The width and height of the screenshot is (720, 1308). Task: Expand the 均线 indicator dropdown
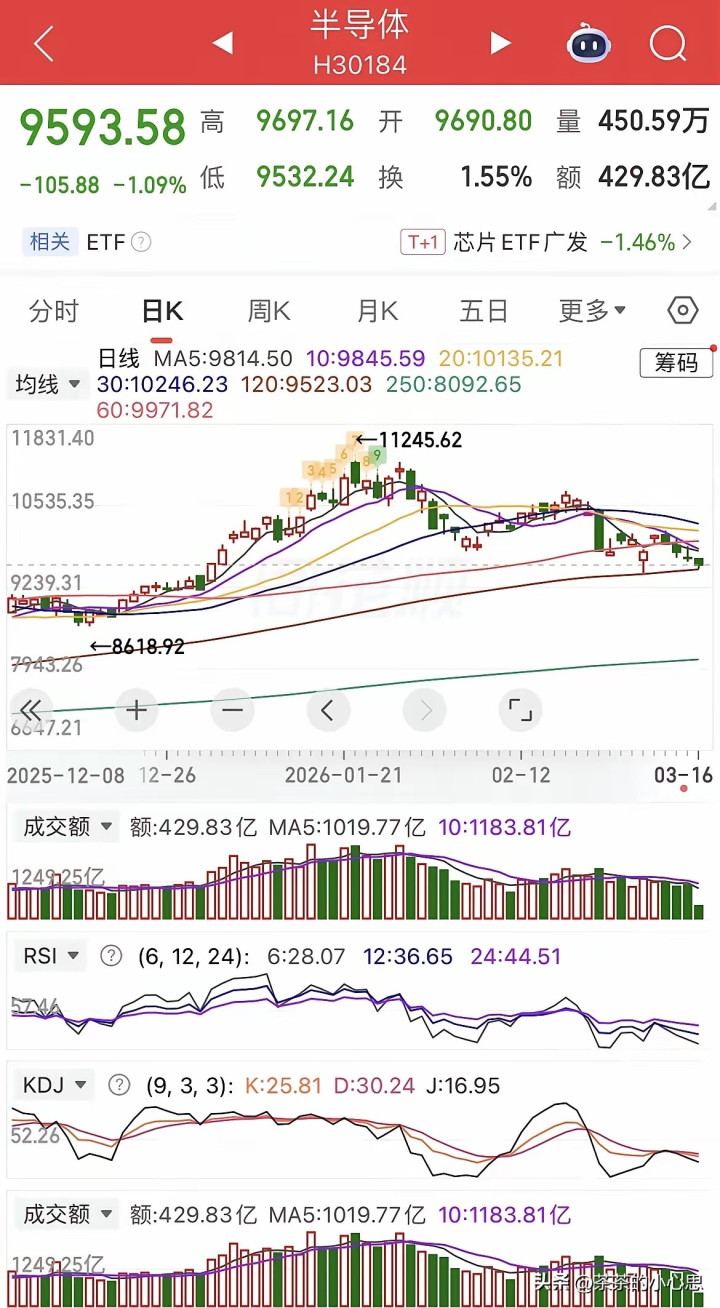click(47, 384)
